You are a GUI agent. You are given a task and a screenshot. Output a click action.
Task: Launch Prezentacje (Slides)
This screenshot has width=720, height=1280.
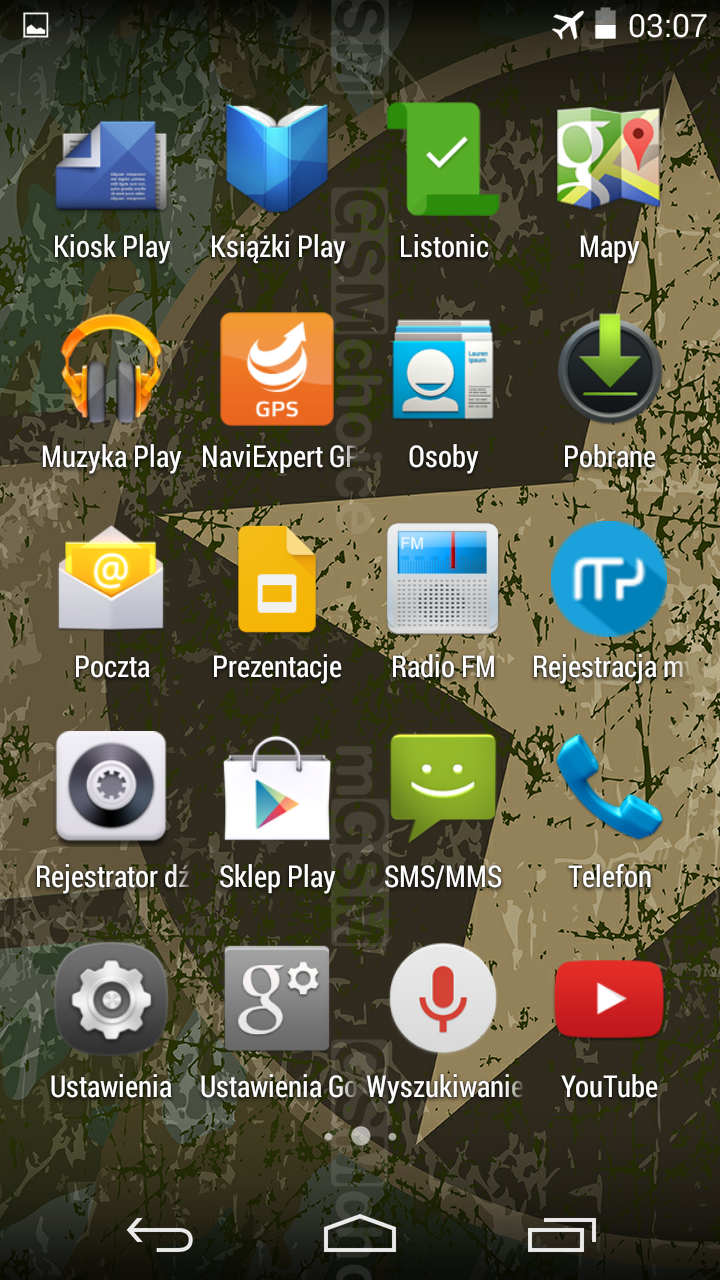tap(277, 580)
